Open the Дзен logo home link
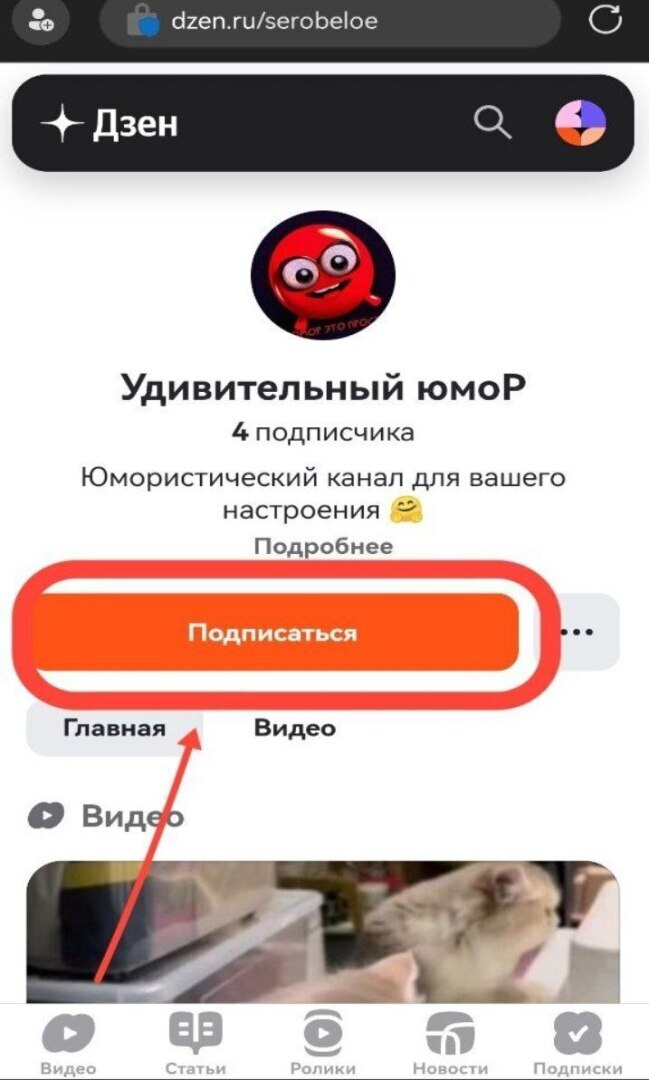Viewport: 649px width, 1080px height. [x=110, y=123]
